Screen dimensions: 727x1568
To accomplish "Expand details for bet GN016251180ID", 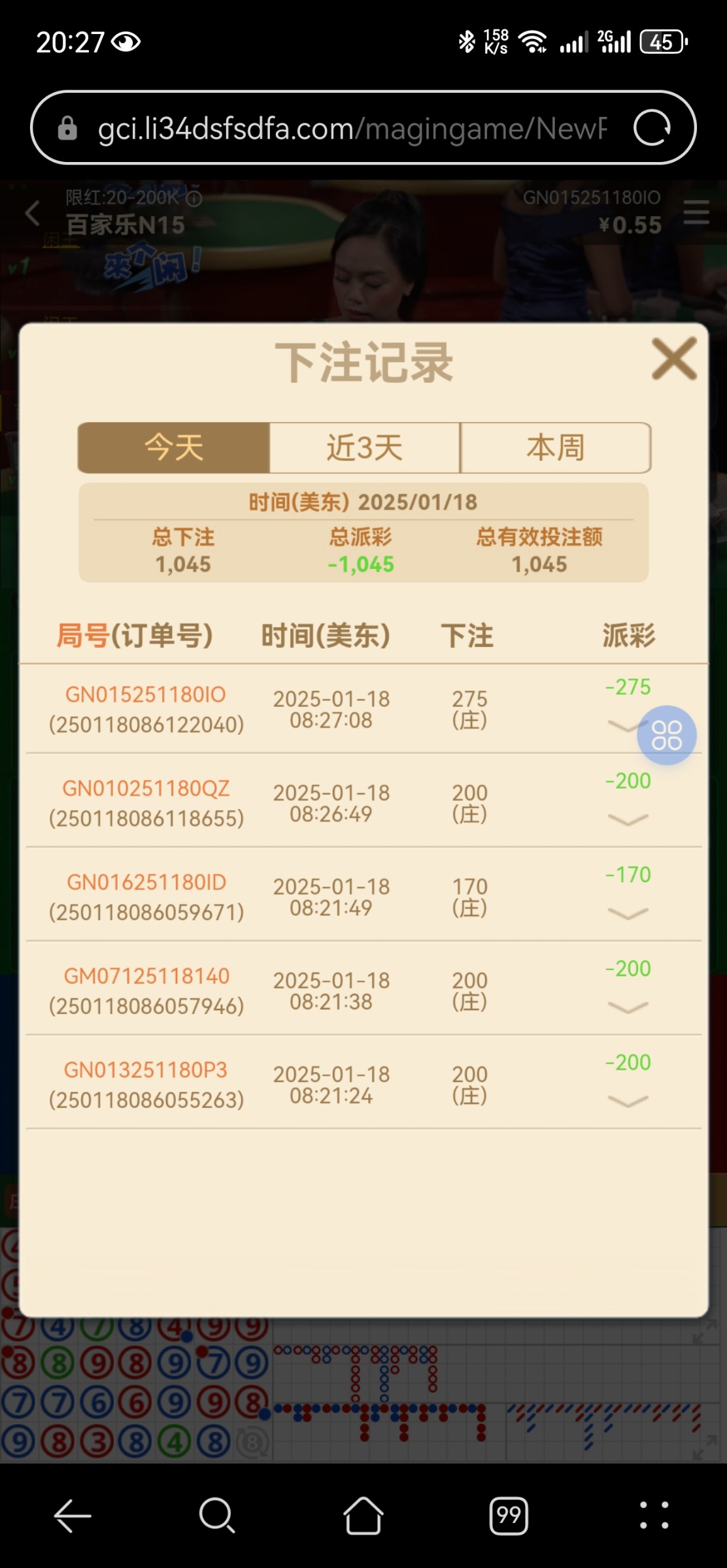I will 628,913.
